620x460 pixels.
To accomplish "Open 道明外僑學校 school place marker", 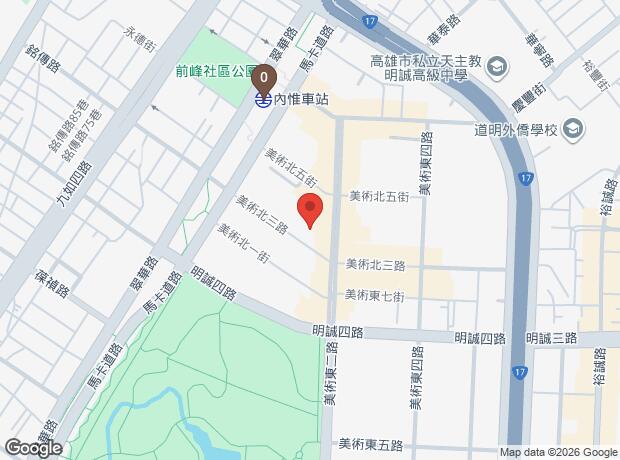I will pyautogui.click(x=574, y=128).
